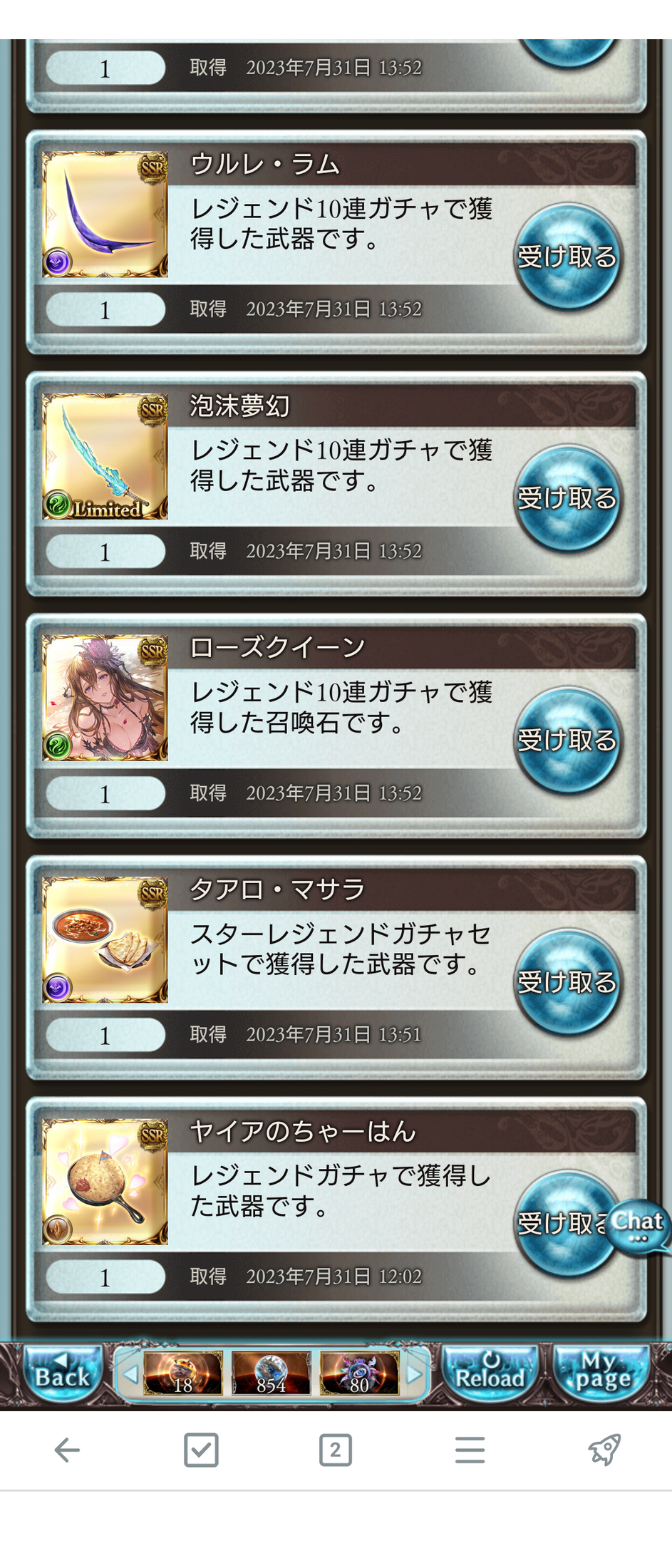Open My page
Image resolution: width=672 pixels, height=1568 pixels.
[x=603, y=1373]
